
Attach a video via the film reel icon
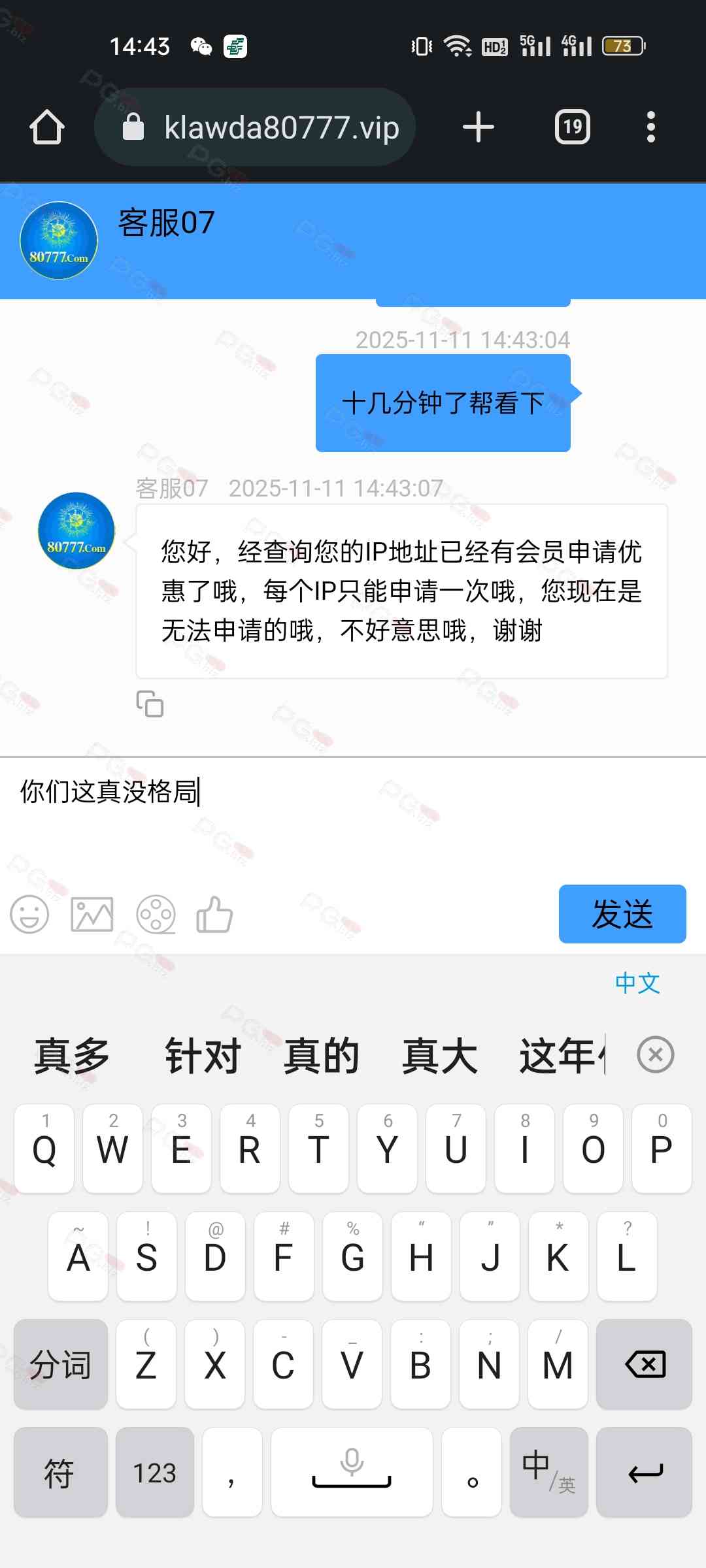pyautogui.click(x=156, y=914)
